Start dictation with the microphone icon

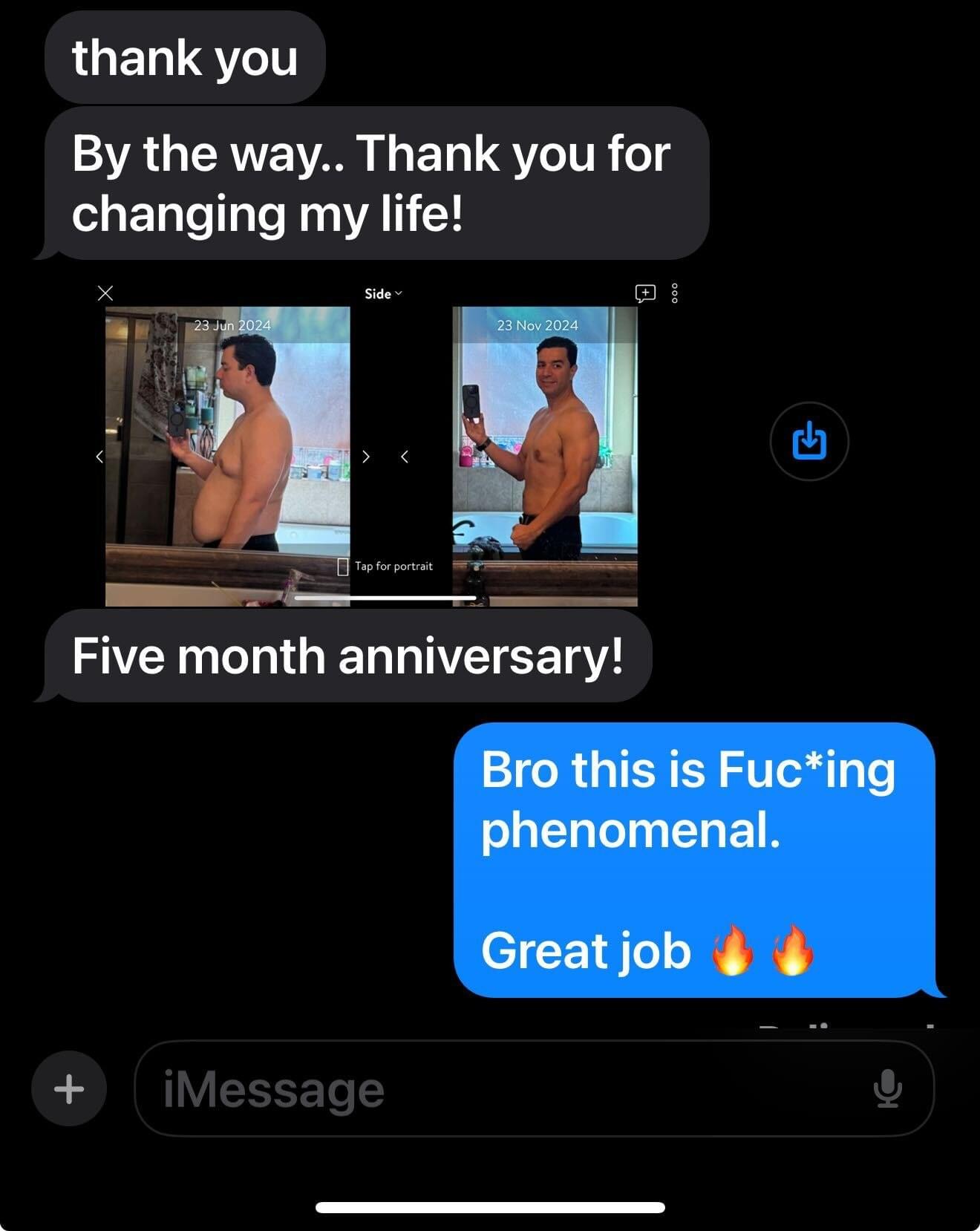point(887,1088)
